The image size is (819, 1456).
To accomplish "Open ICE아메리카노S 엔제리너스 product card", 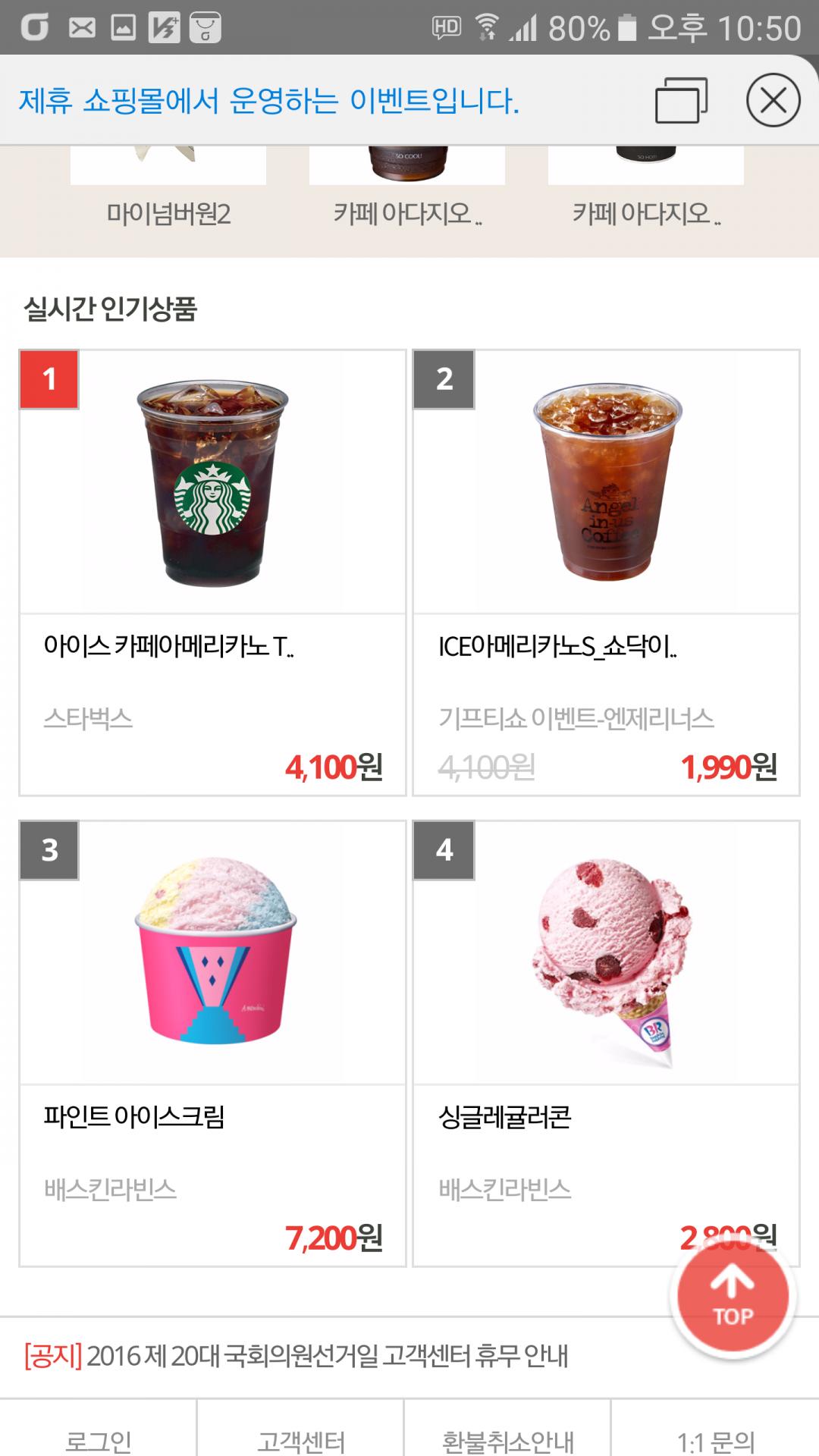I will click(606, 573).
